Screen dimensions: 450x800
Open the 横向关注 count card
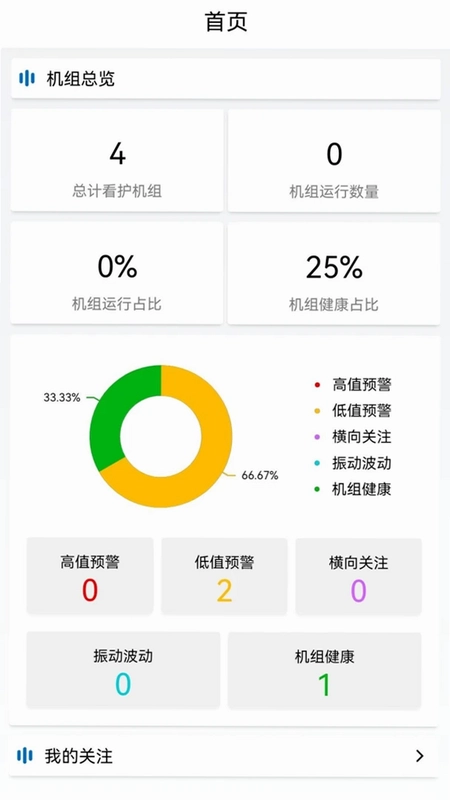pos(359,576)
